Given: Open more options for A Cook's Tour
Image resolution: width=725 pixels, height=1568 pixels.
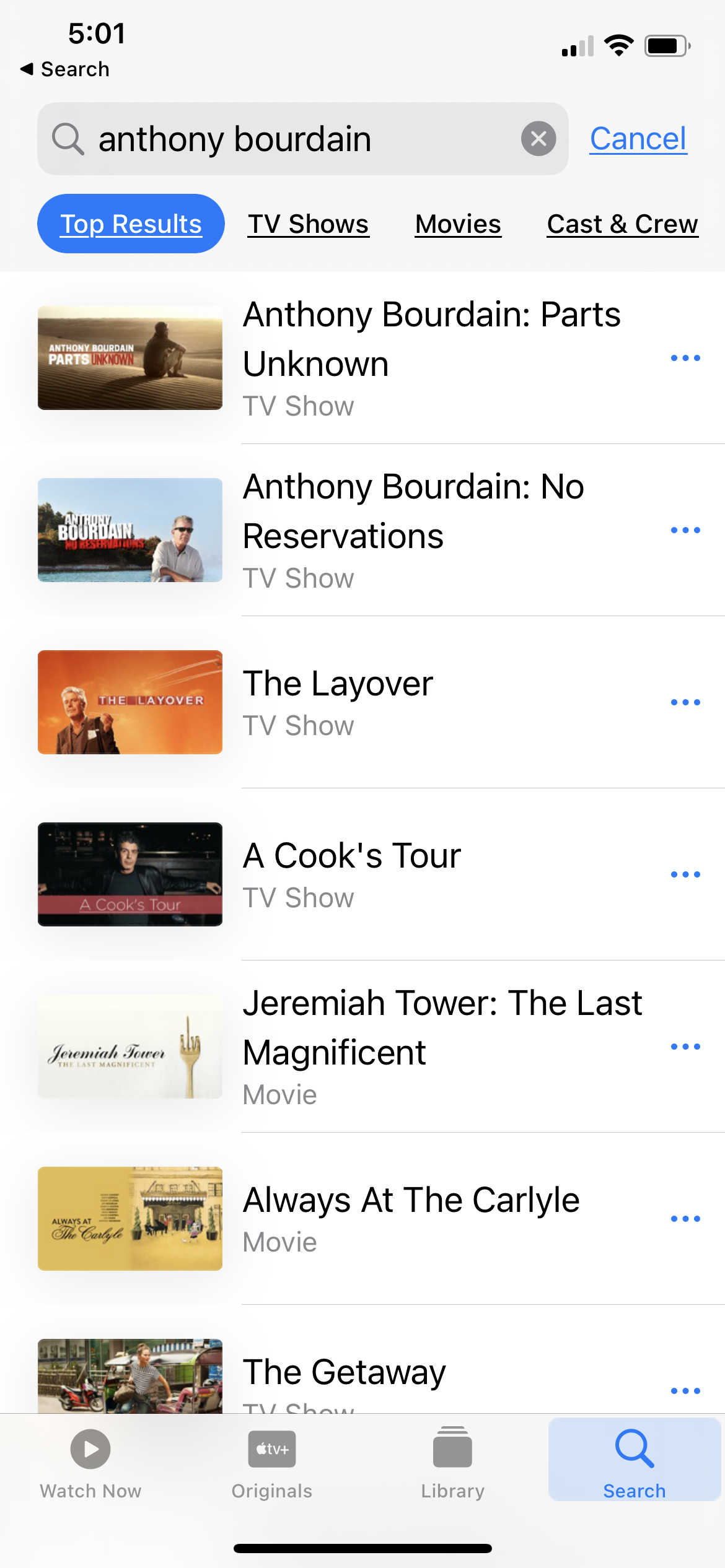Looking at the screenshot, I should pyautogui.click(x=685, y=874).
